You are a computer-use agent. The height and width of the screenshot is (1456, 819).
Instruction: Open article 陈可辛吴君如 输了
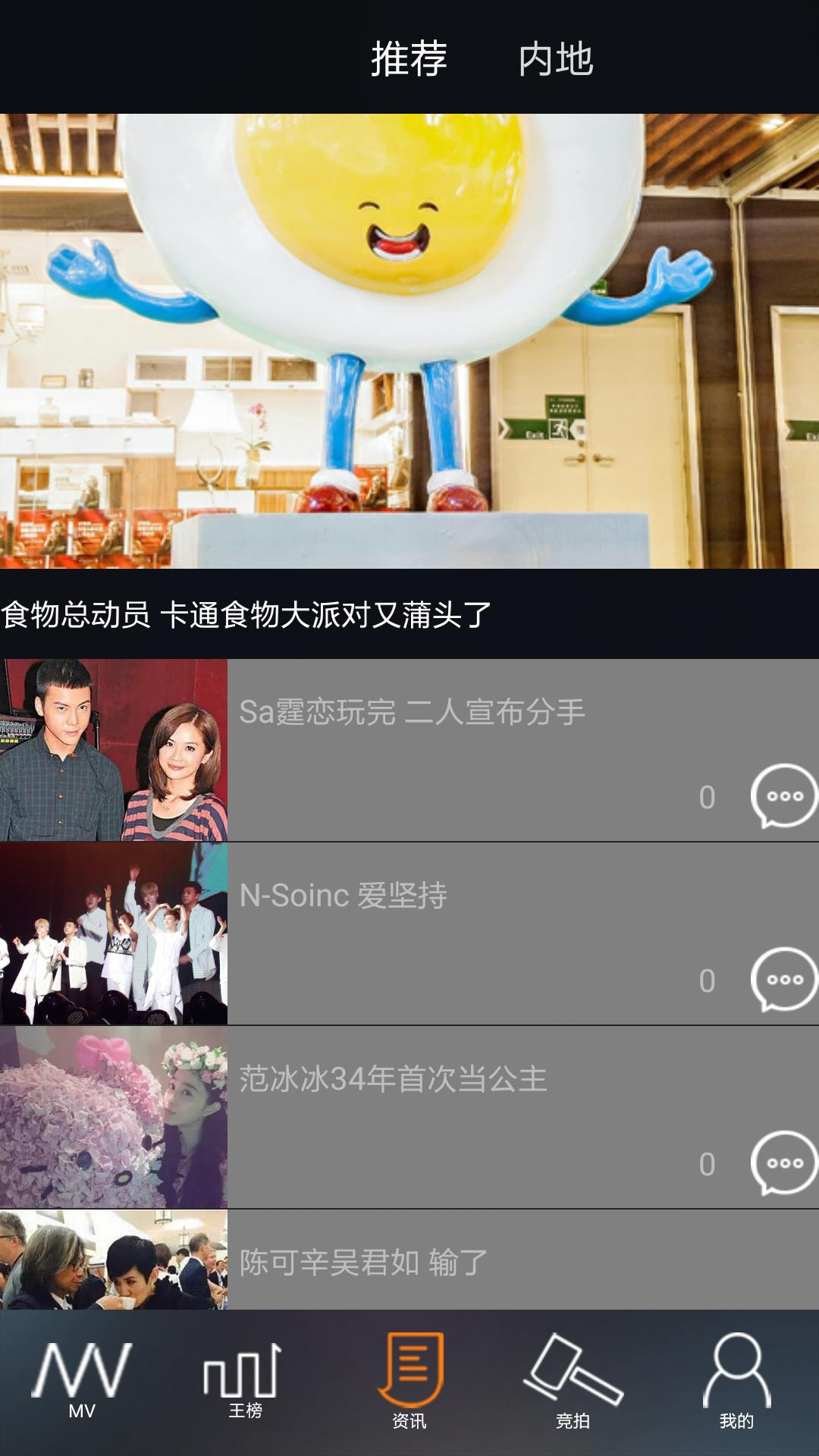[364, 1263]
